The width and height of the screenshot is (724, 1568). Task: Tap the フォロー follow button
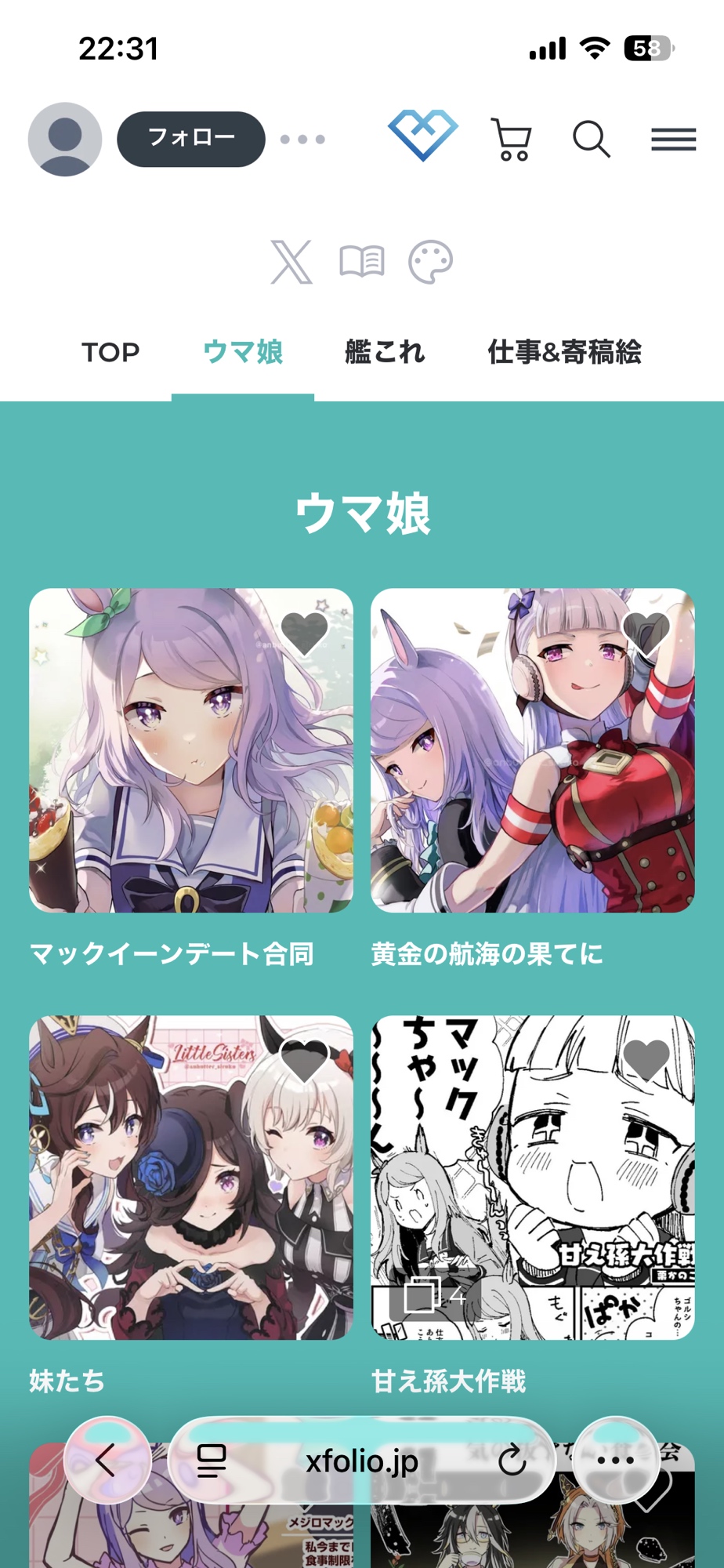point(191,139)
